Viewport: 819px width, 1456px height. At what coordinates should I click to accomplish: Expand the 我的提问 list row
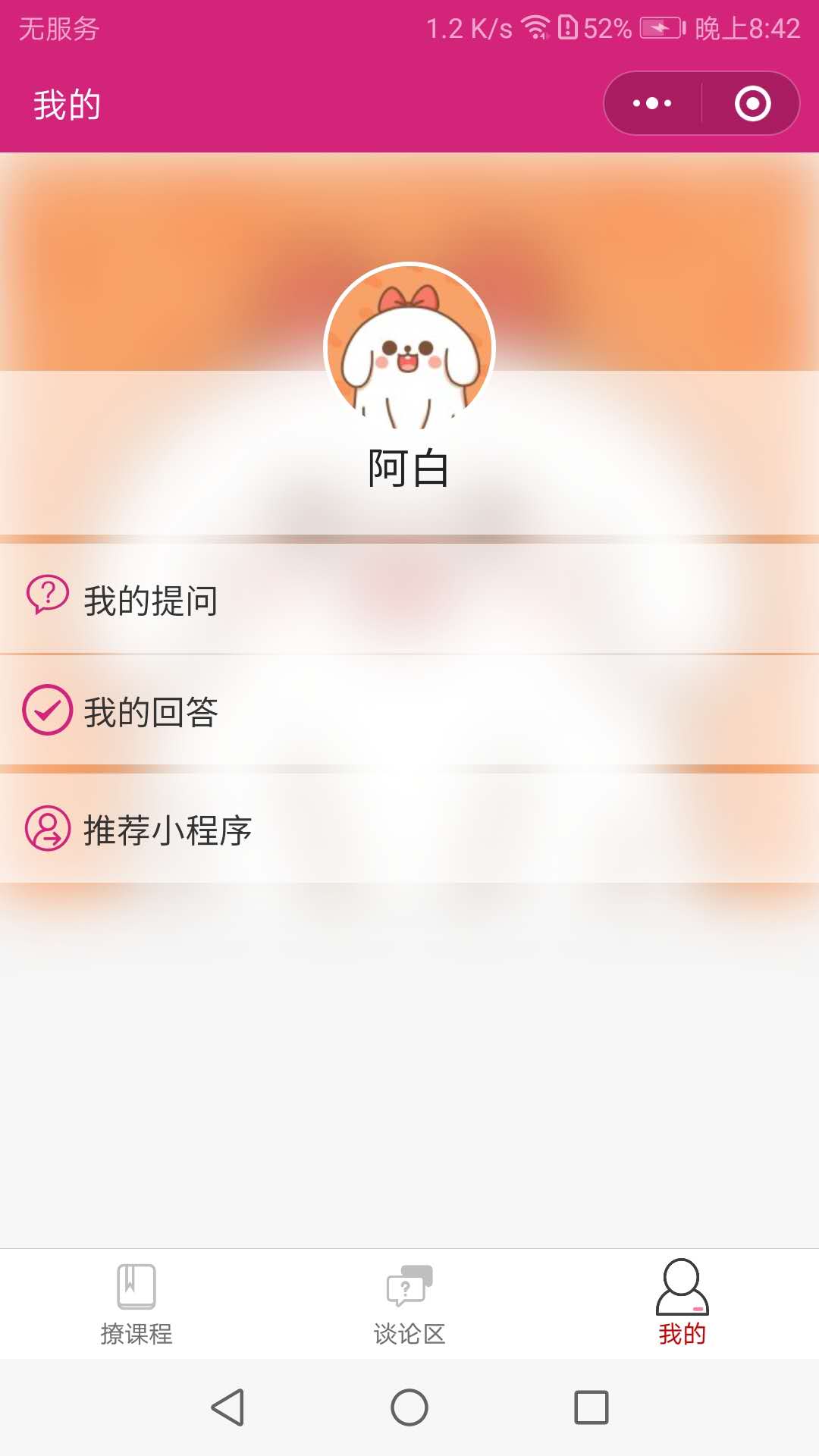[x=409, y=599]
